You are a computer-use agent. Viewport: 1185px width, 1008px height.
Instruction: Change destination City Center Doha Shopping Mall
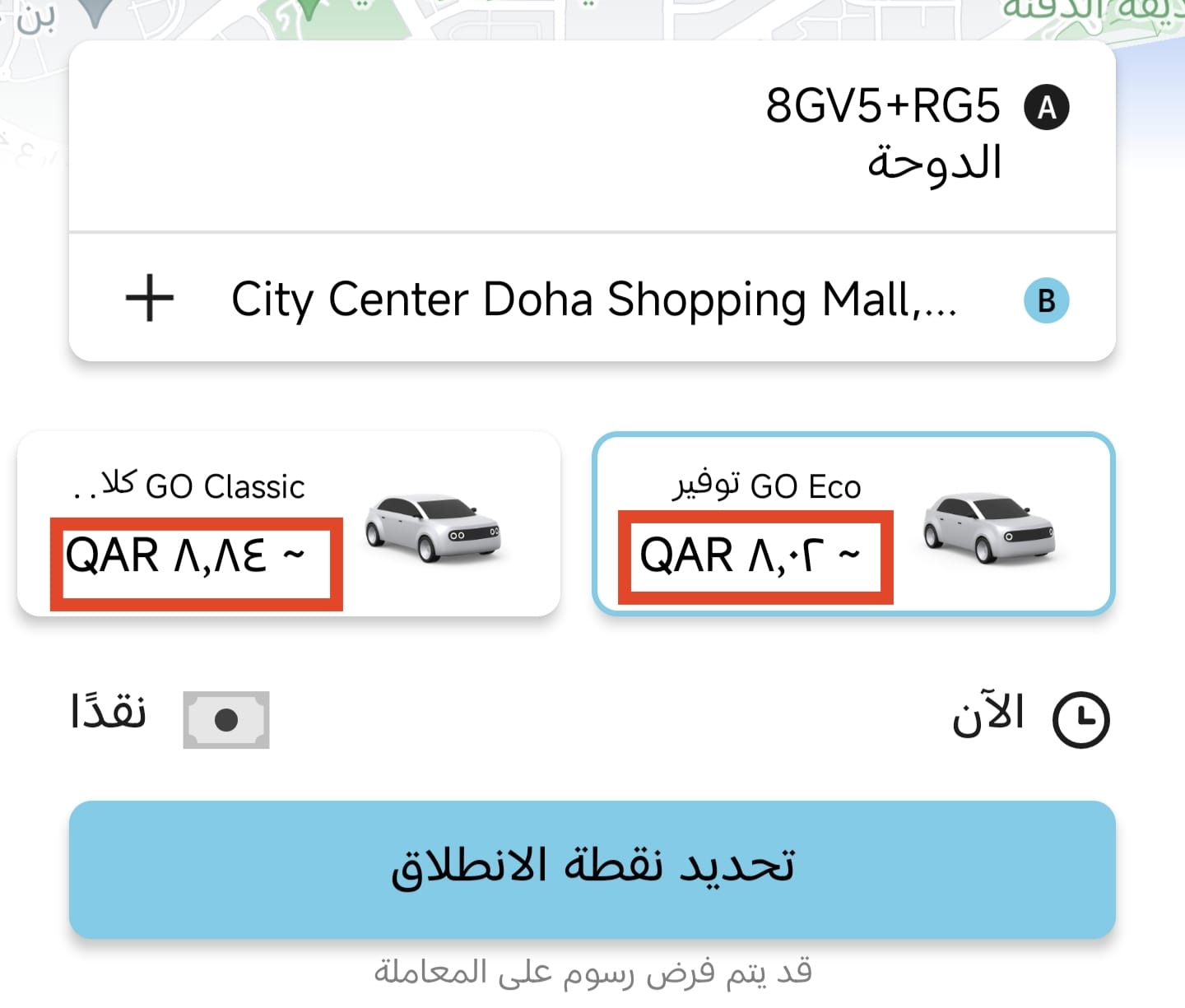[x=592, y=300]
